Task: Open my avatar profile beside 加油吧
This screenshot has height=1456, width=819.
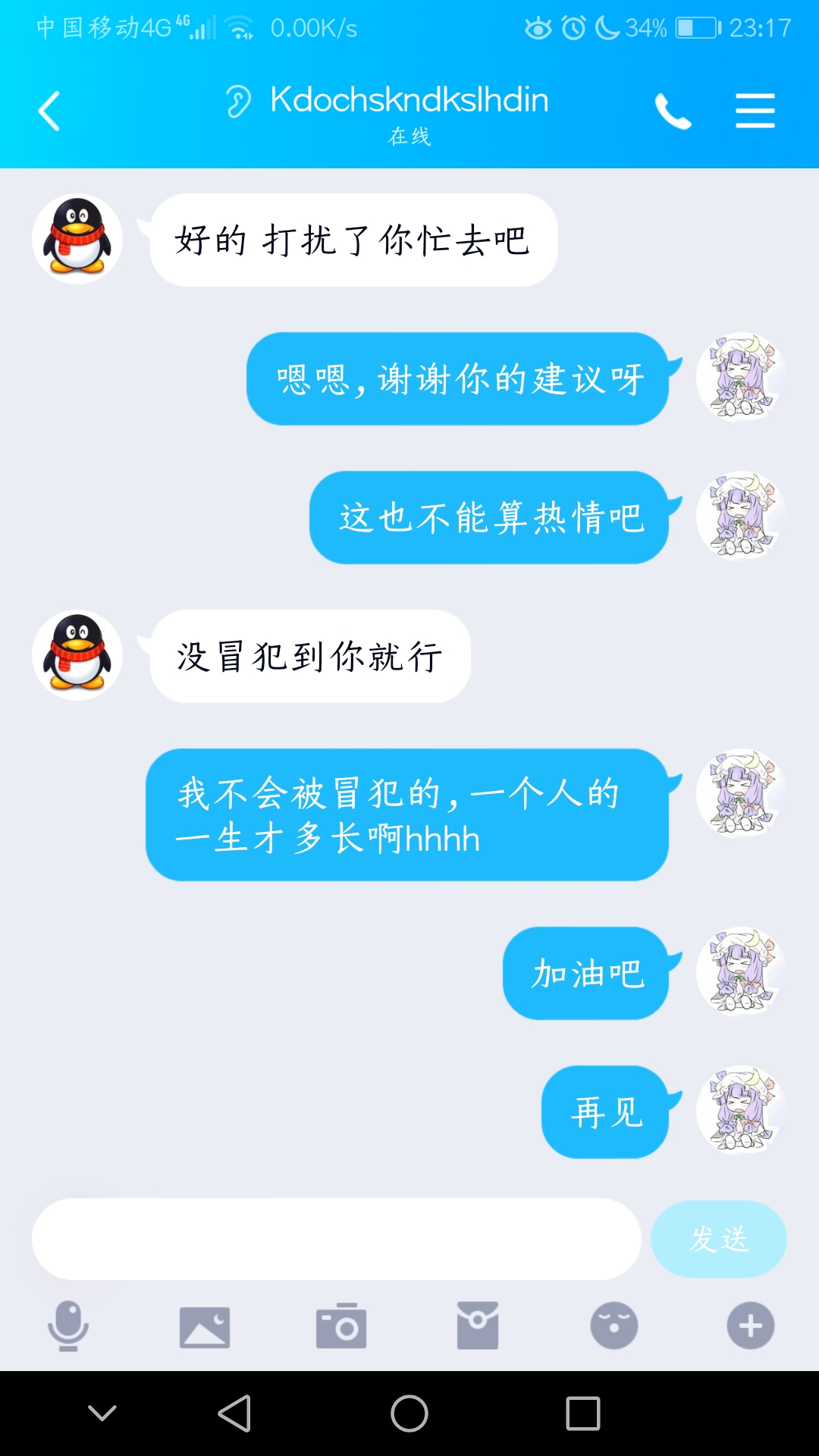Action: (x=741, y=971)
